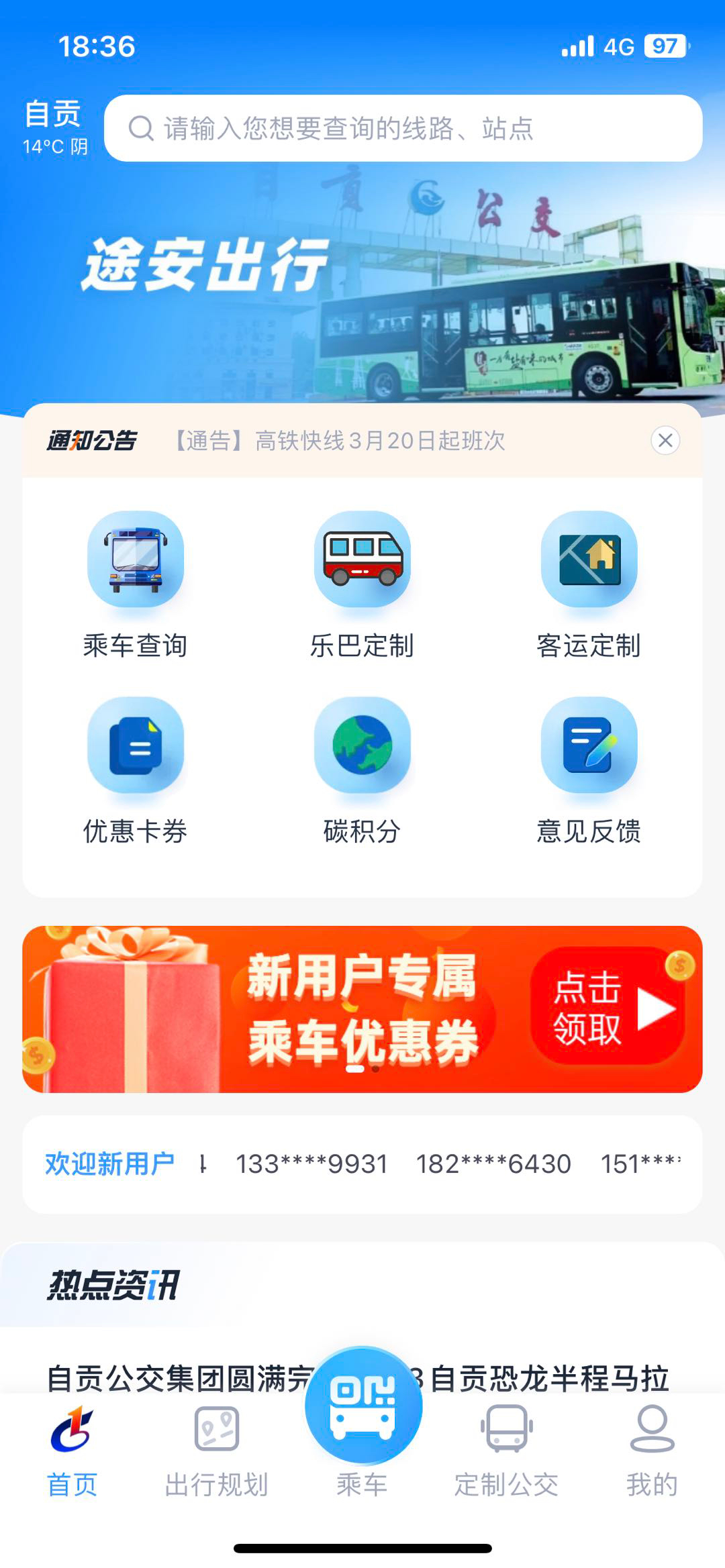The width and height of the screenshot is (725, 1568).
Task: Open the 高铁快线 announcement notice
Action: click(340, 441)
